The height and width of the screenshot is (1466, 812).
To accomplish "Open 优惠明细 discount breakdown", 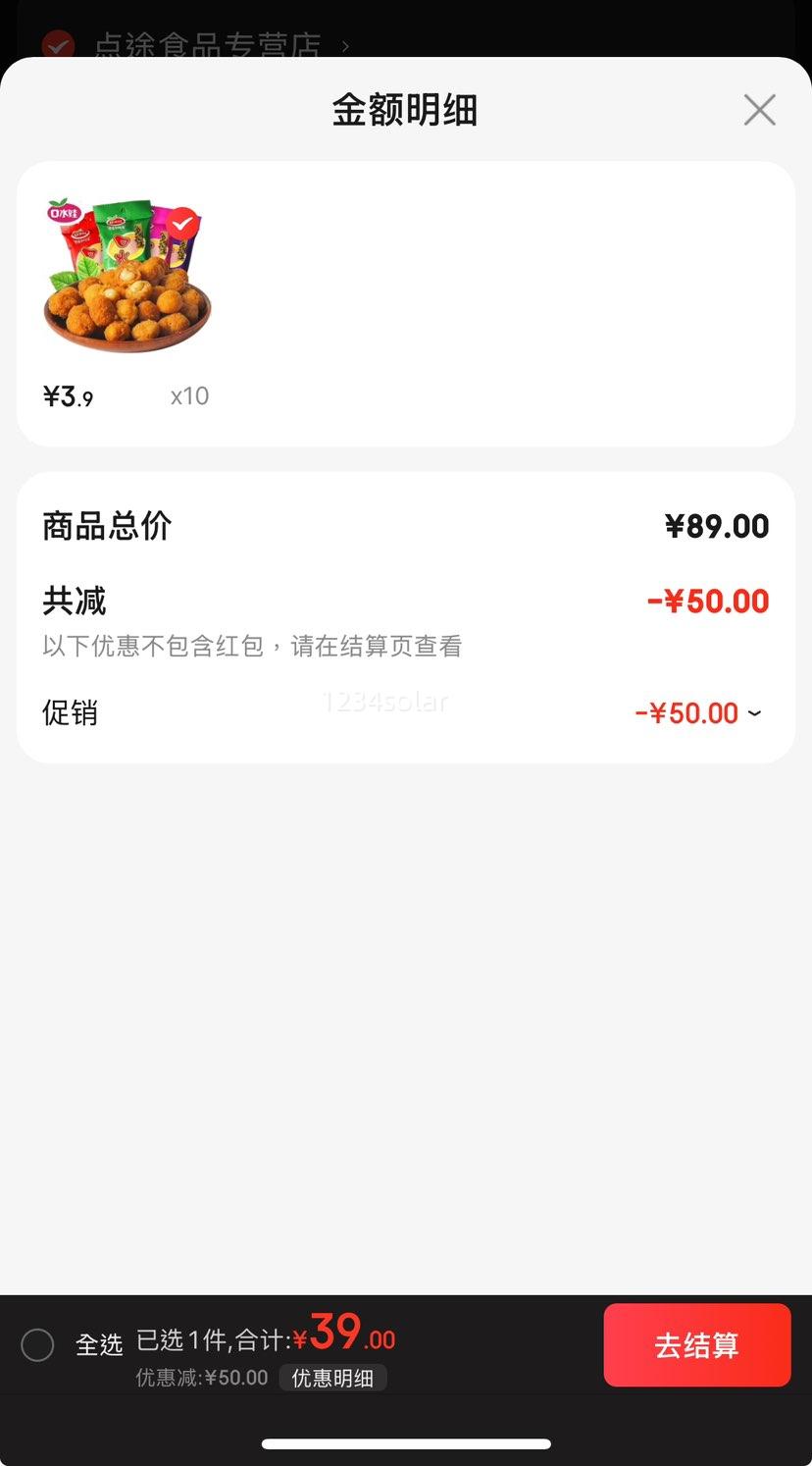I will 332,1378.
